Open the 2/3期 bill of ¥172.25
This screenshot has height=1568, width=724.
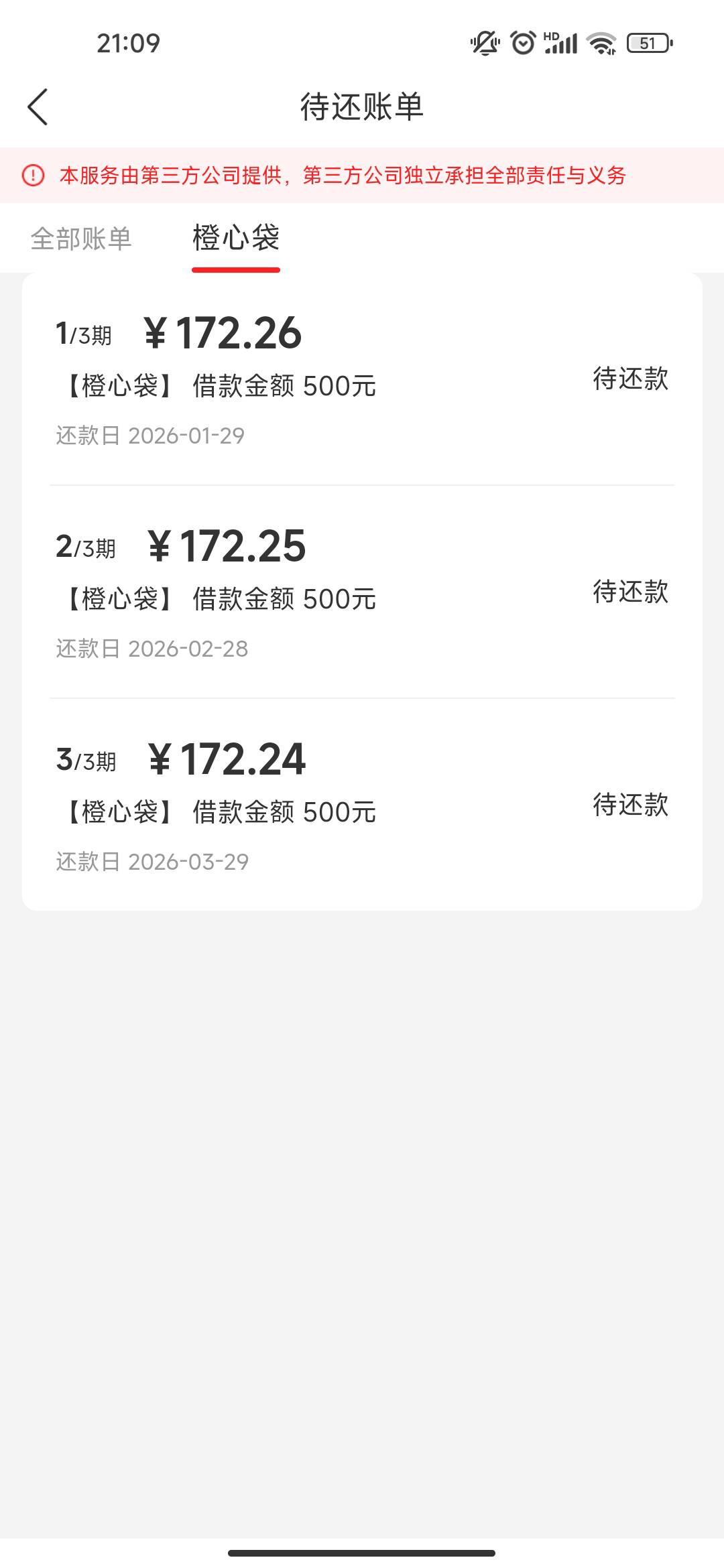[362, 592]
